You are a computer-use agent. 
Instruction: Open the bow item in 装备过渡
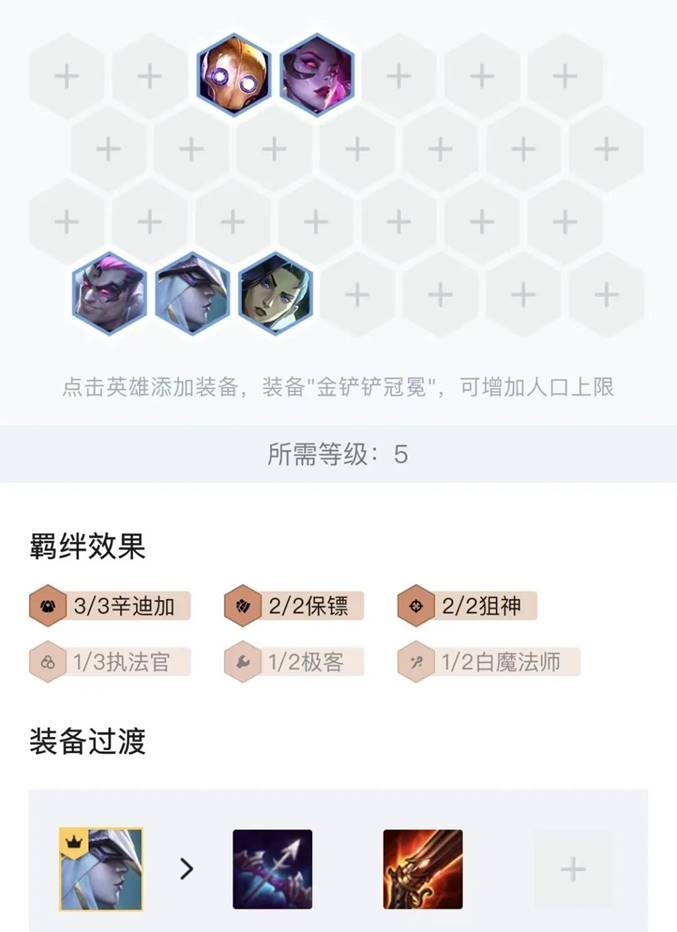click(272, 869)
